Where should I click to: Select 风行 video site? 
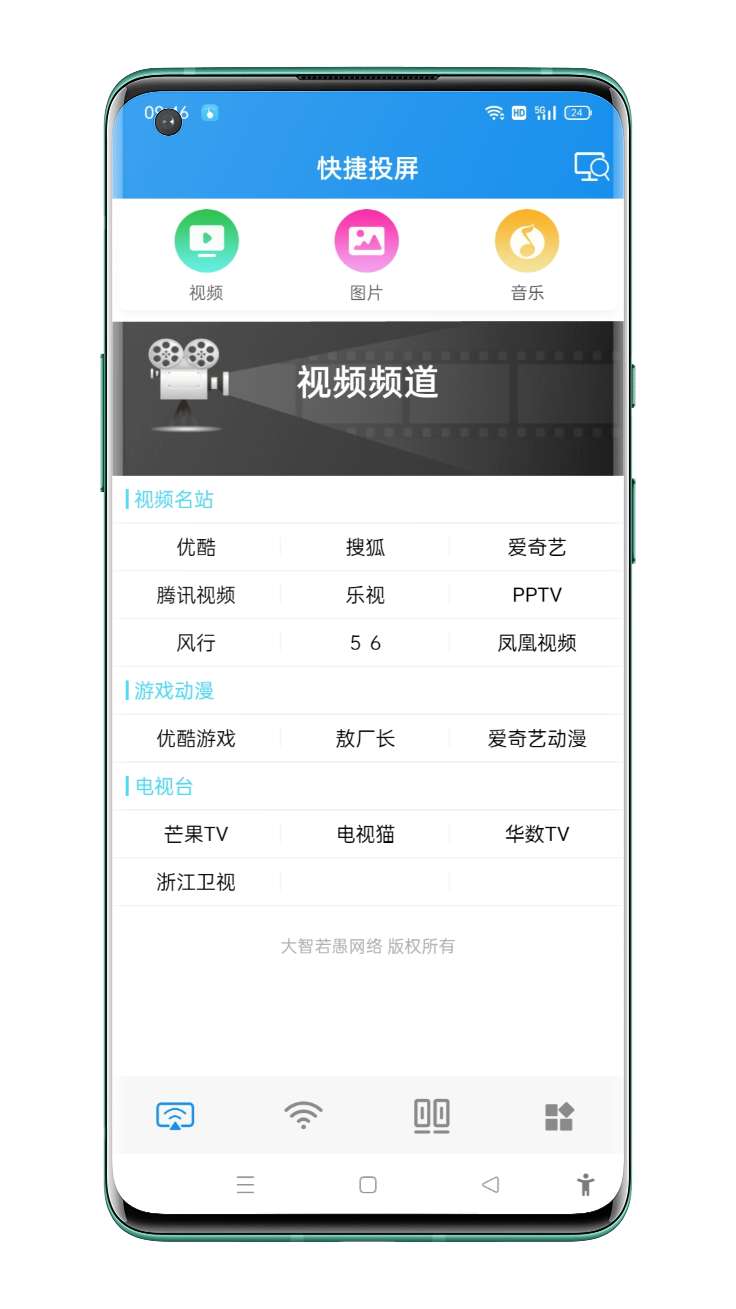pos(196,643)
